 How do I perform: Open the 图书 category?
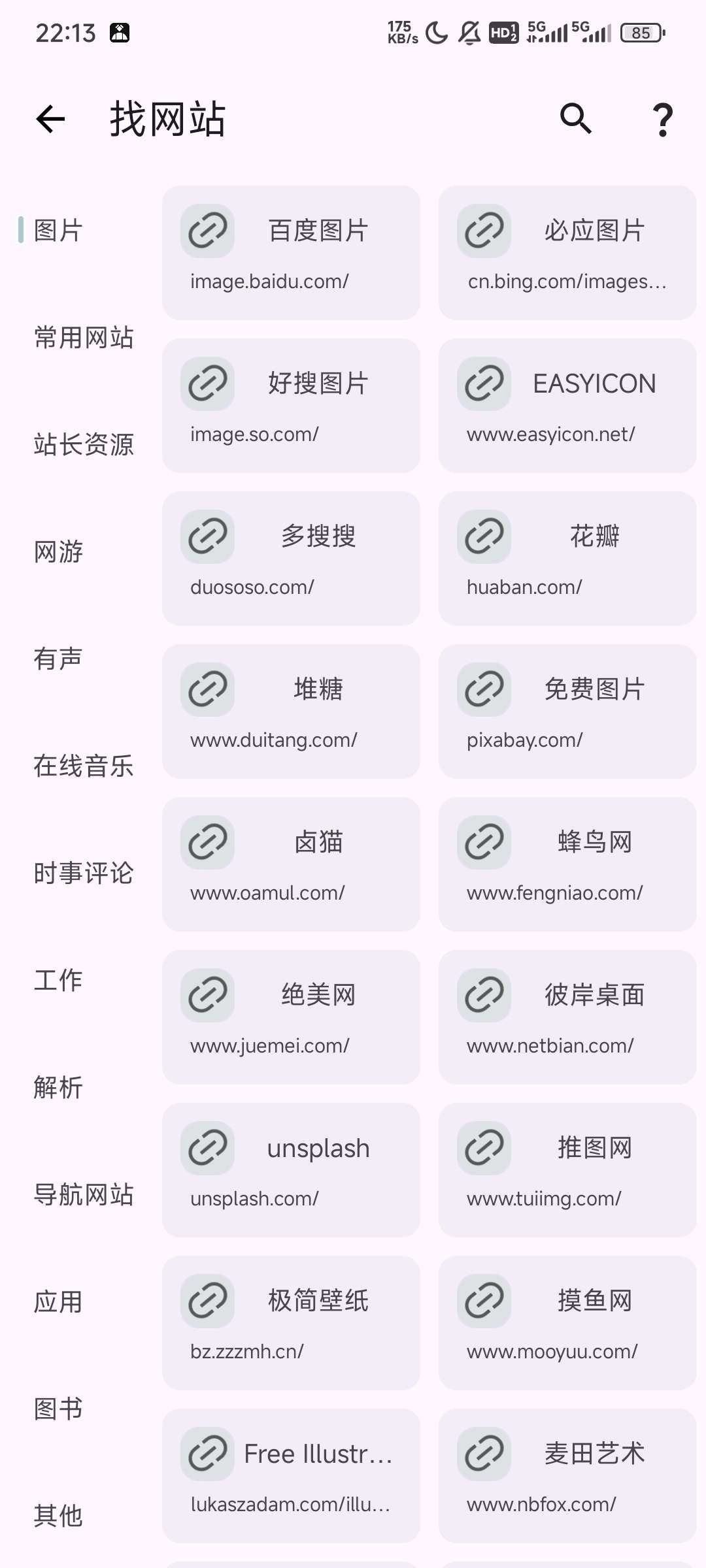pyautogui.click(x=58, y=1409)
